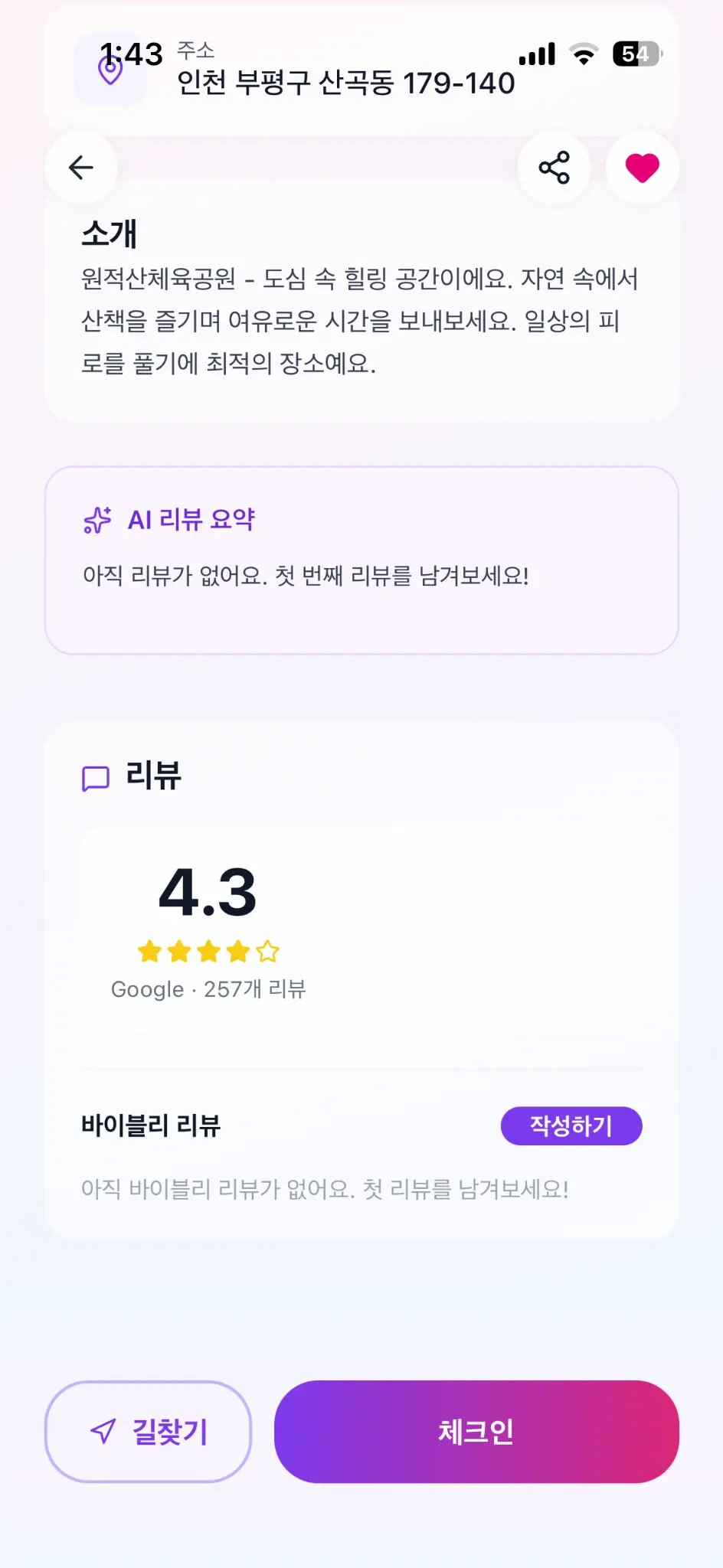Check in with 체크인 button

tap(476, 1431)
